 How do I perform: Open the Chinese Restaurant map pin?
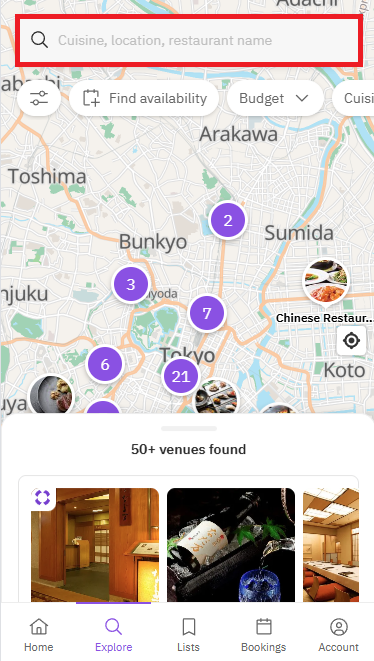[326, 282]
